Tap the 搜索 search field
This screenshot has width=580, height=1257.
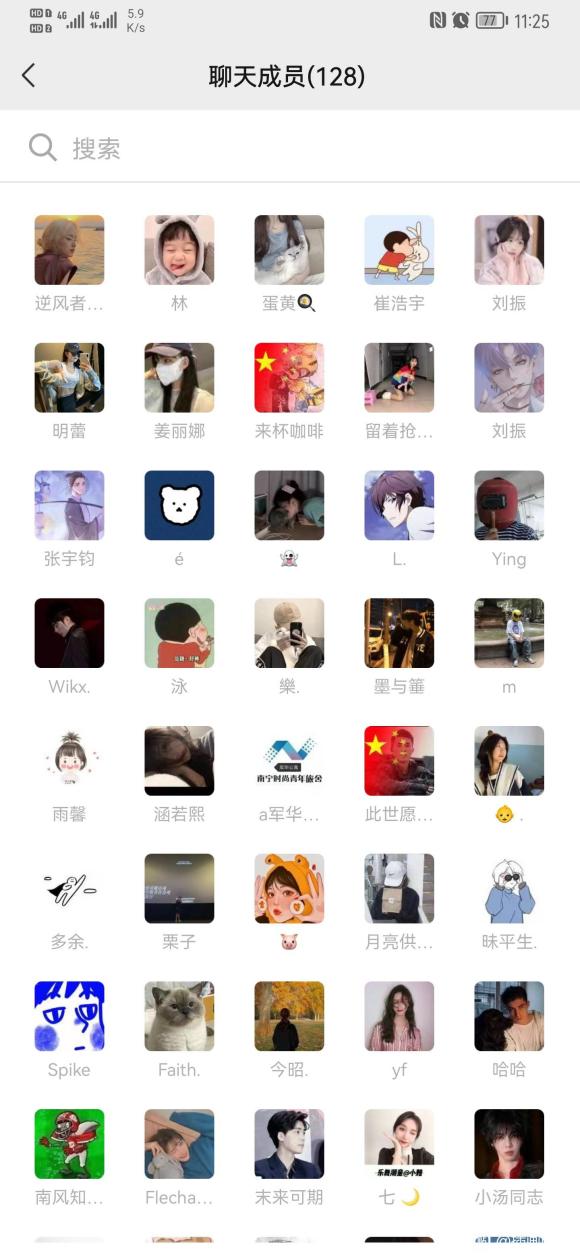pyautogui.click(x=290, y=148)
